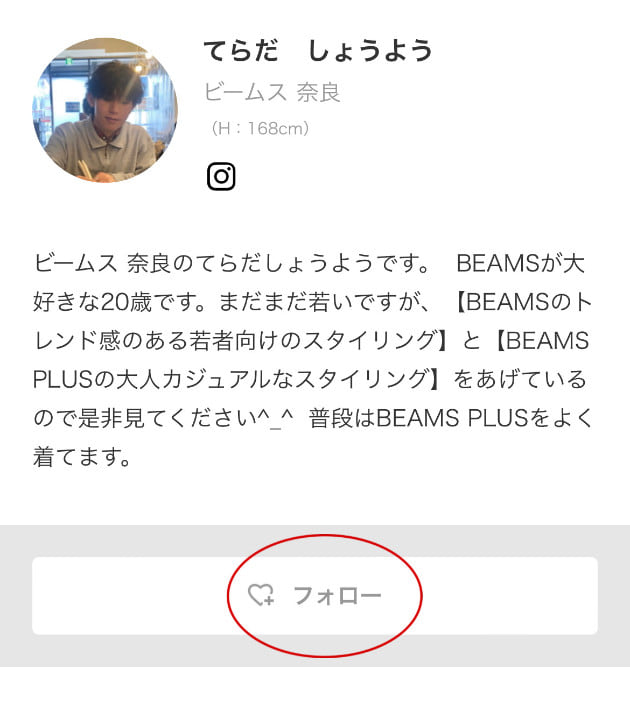Open the round profile photo of てらだ しょうよう

click(x=105, y=111)
